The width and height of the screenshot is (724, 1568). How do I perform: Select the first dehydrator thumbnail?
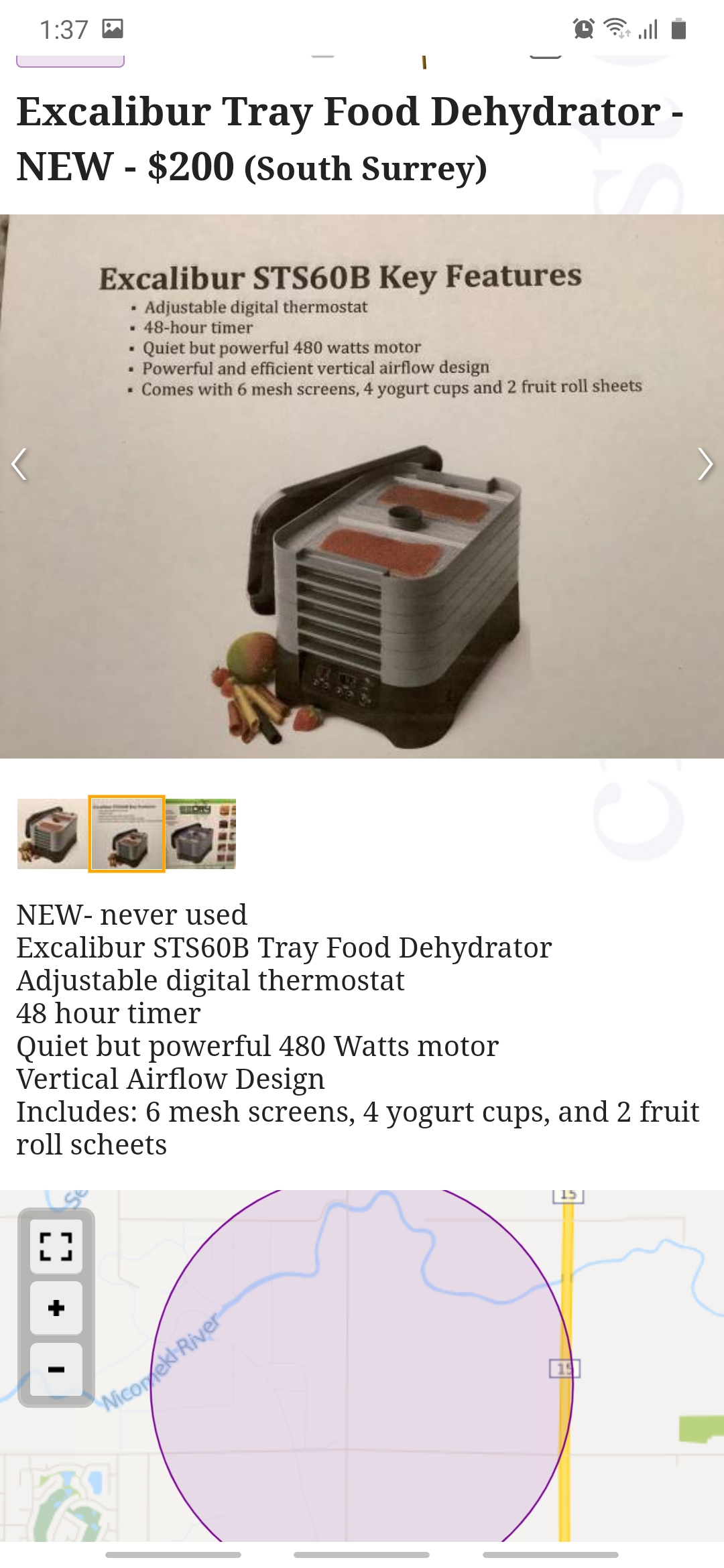[52, 834]
